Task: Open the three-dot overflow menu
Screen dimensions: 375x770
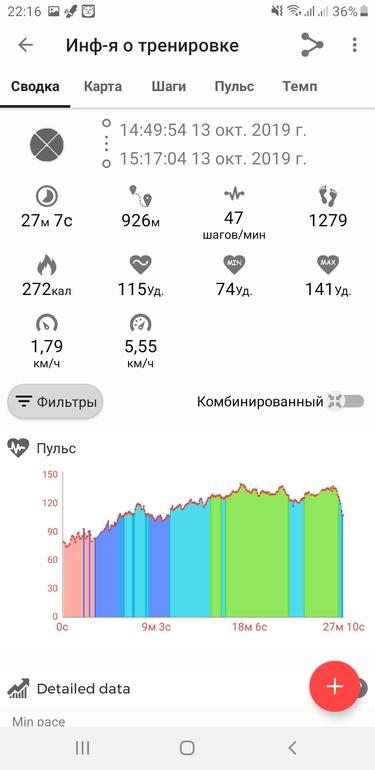Action: pyautogui.click(x=354, y=45)
